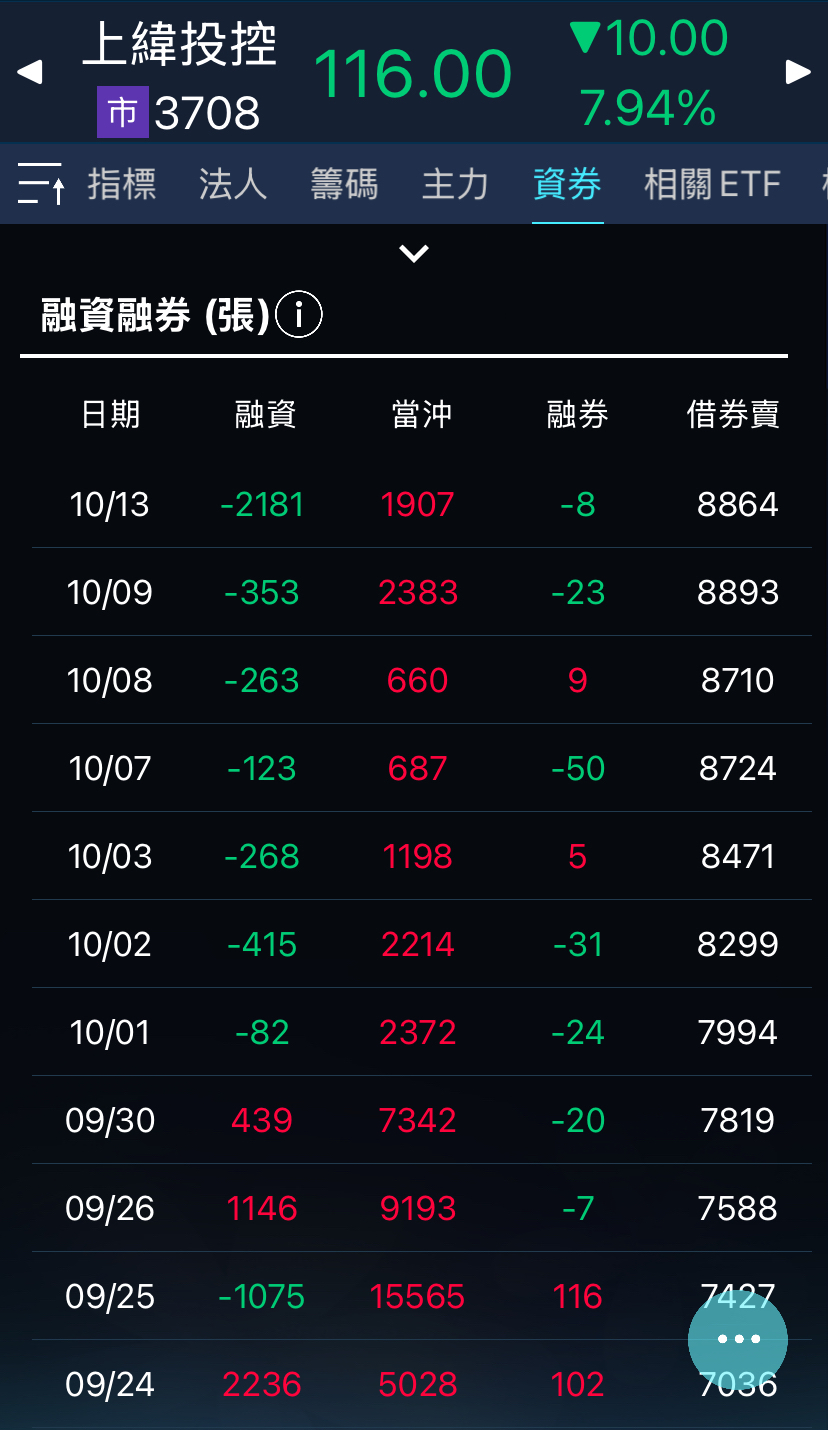The height and width of the screenshot is (1430, 828).
Task: Expand the chart with the down chevron
Action: (x=413, y=254)
